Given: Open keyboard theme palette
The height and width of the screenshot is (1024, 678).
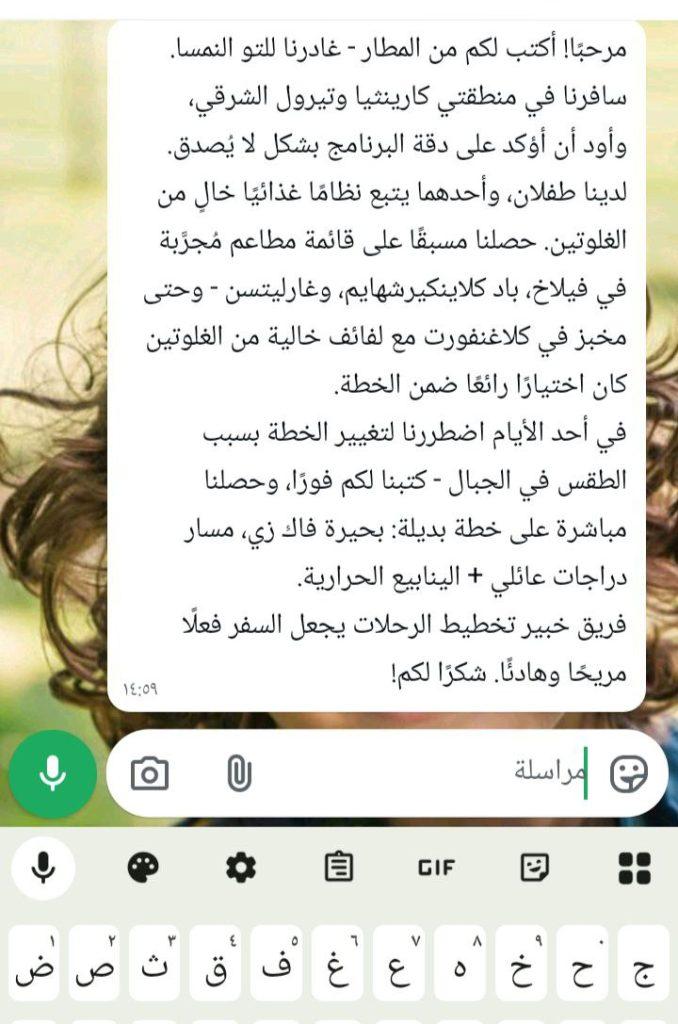Looking at the screenshot, I should click(143, 868).
